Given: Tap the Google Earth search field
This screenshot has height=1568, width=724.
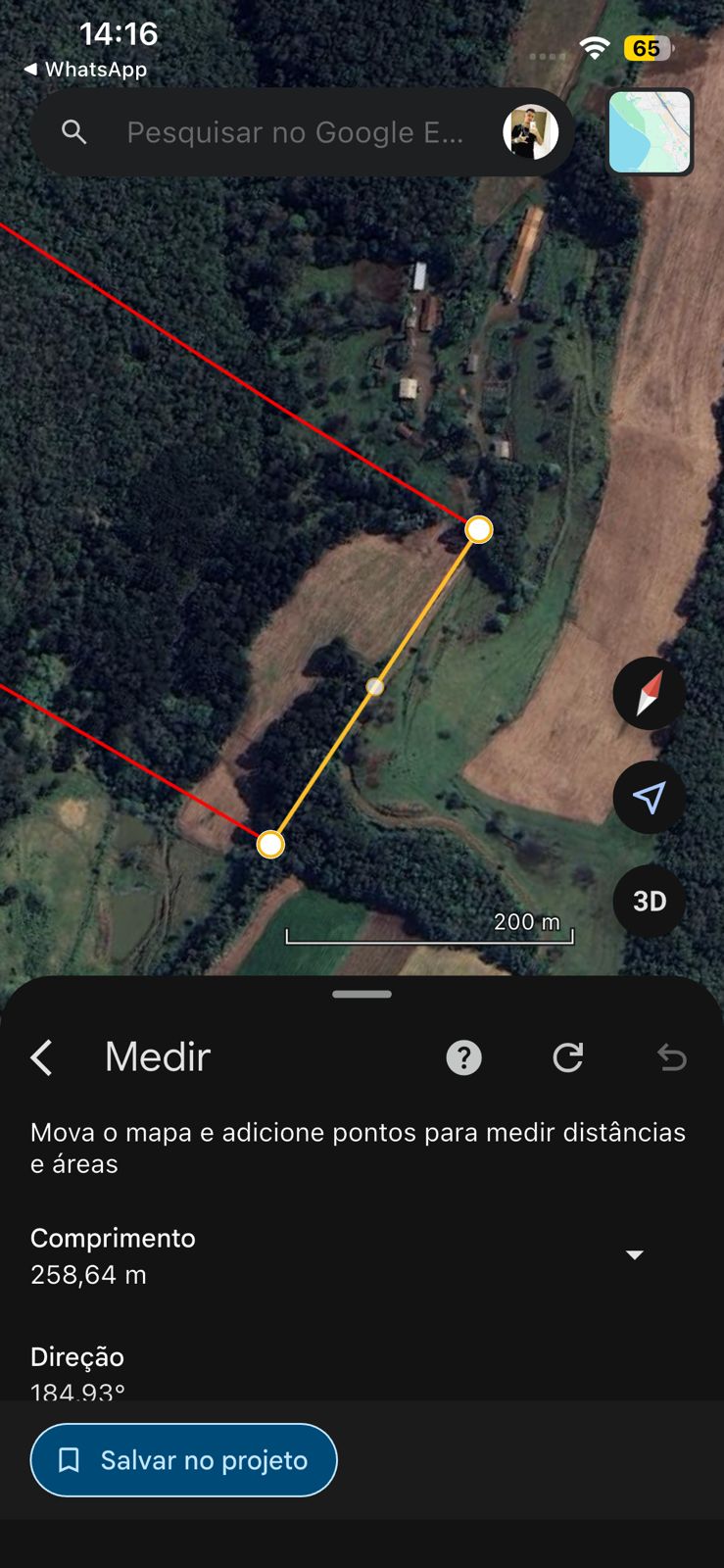Looking at the screenshot, I should click(x=294, y=132).
